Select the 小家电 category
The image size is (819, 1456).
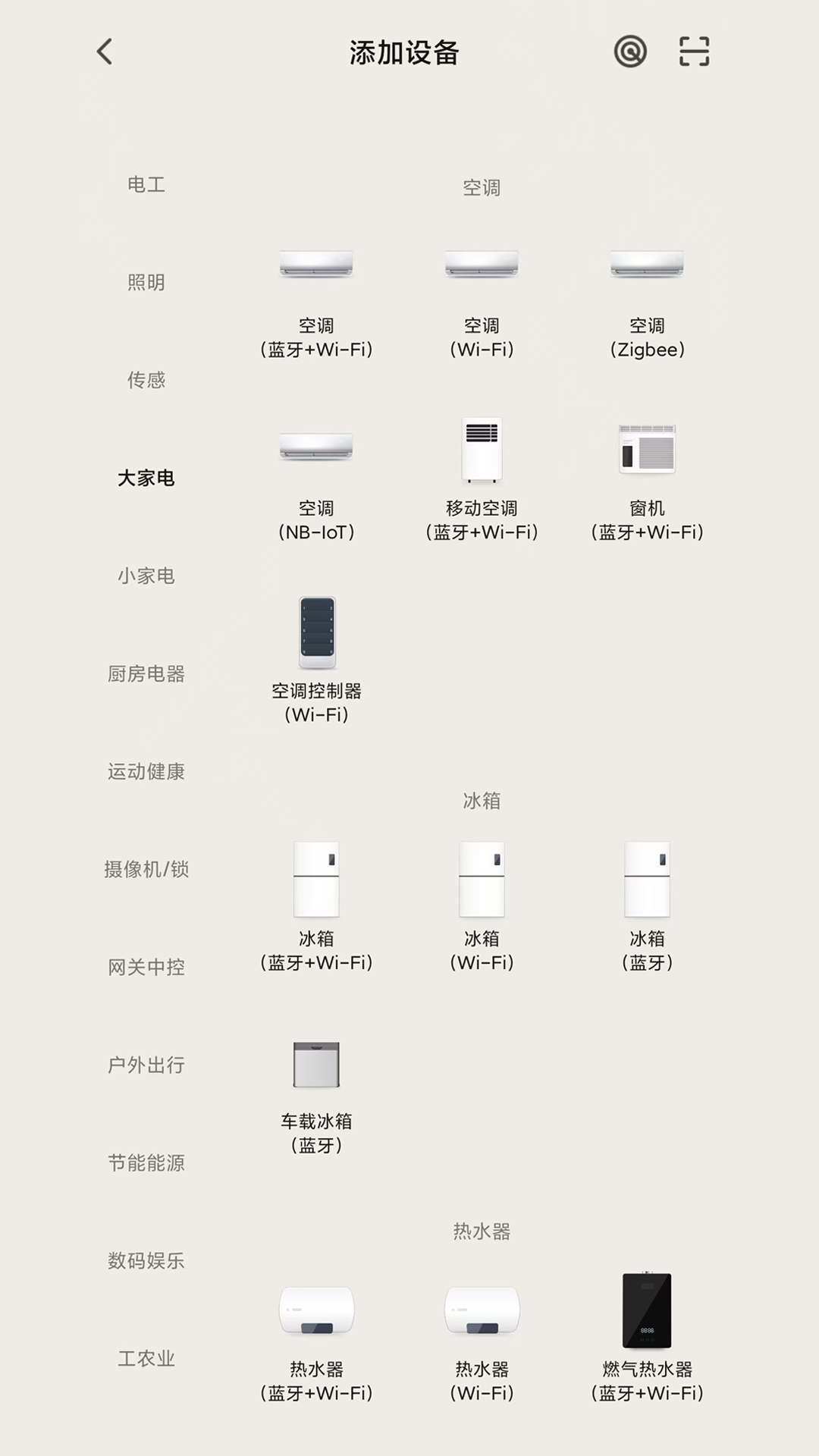point(146,576)
